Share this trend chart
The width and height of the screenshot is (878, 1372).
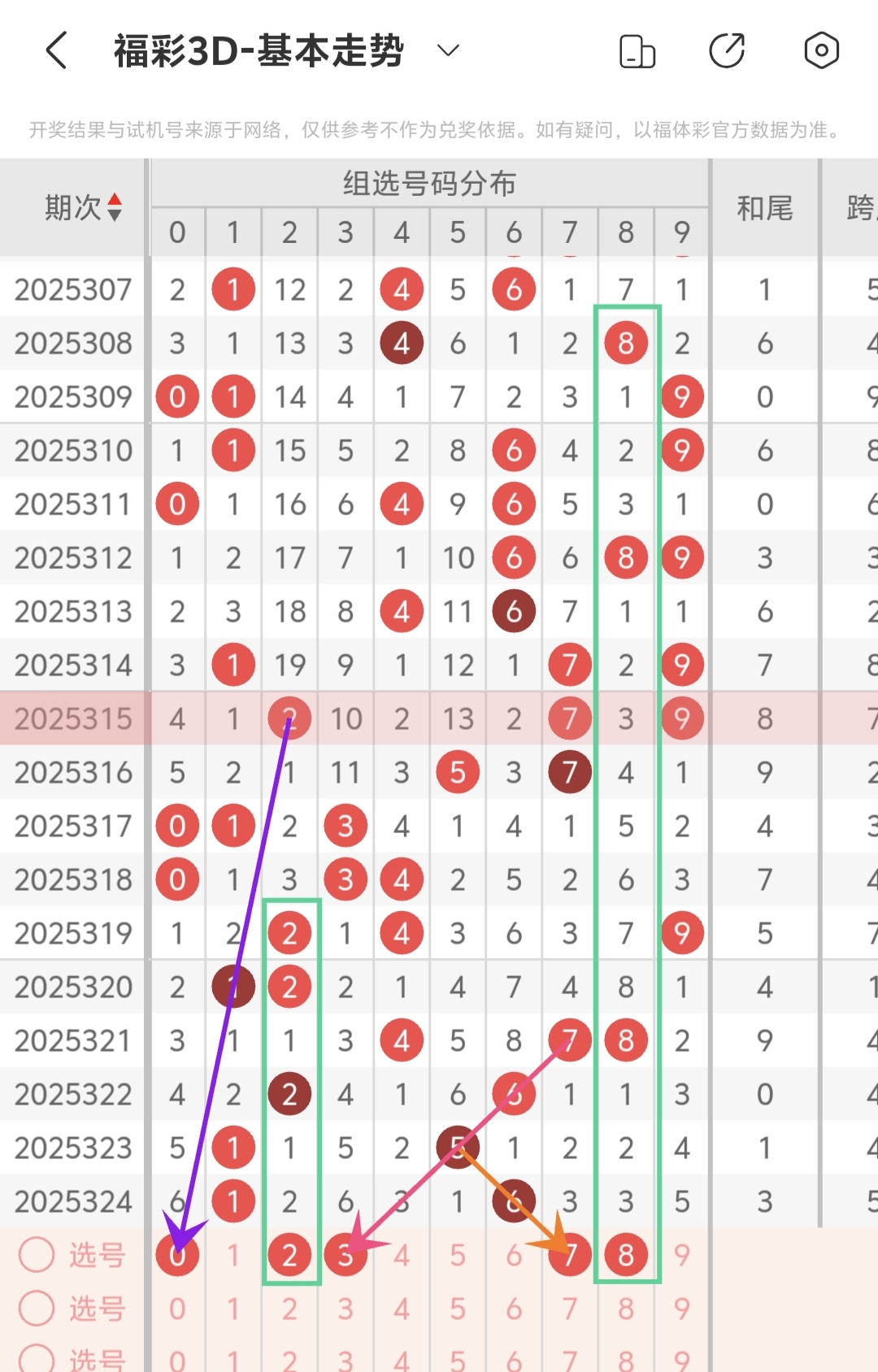(x=727, y=51)
